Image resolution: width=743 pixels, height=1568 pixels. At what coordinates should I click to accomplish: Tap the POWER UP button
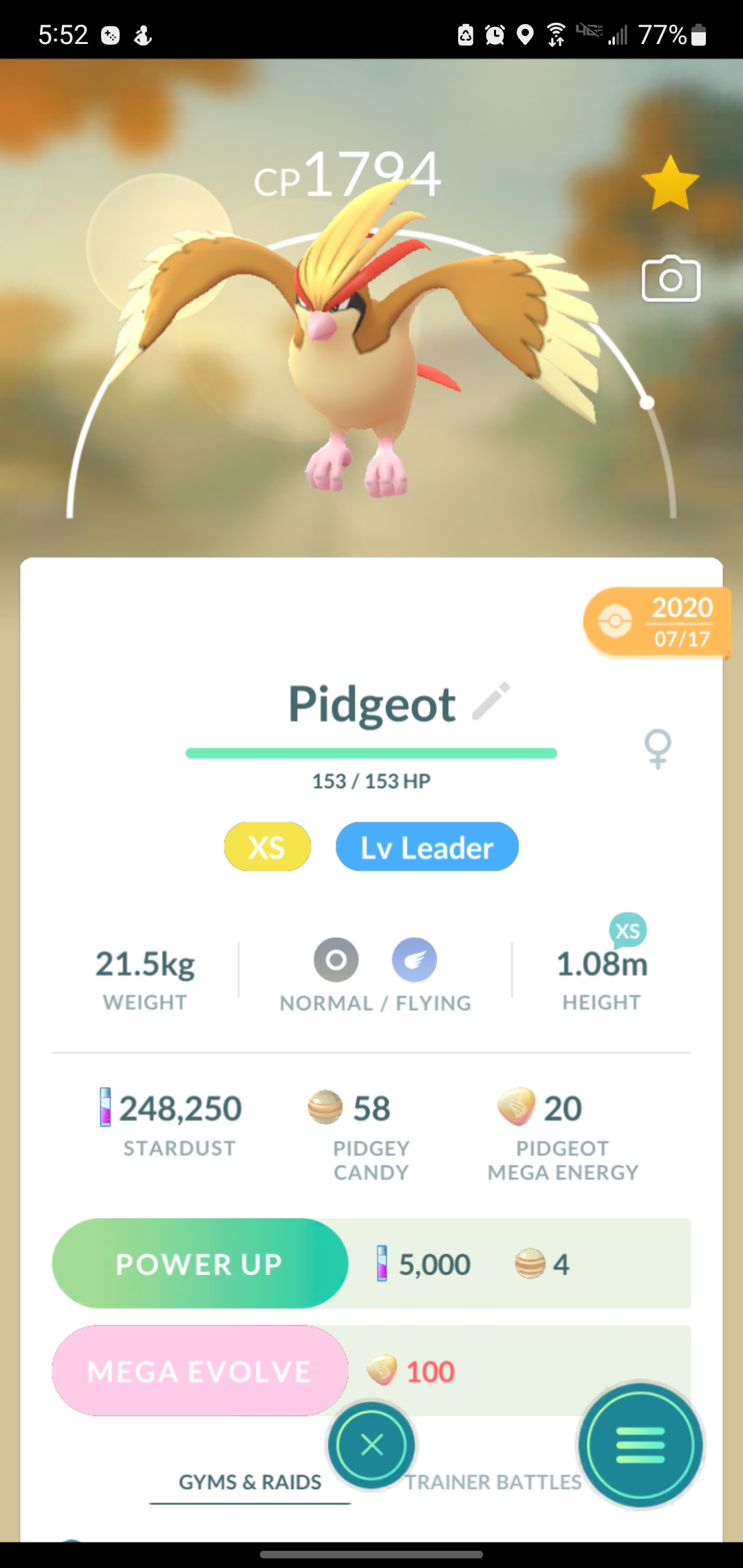[x=200, y=1263]
